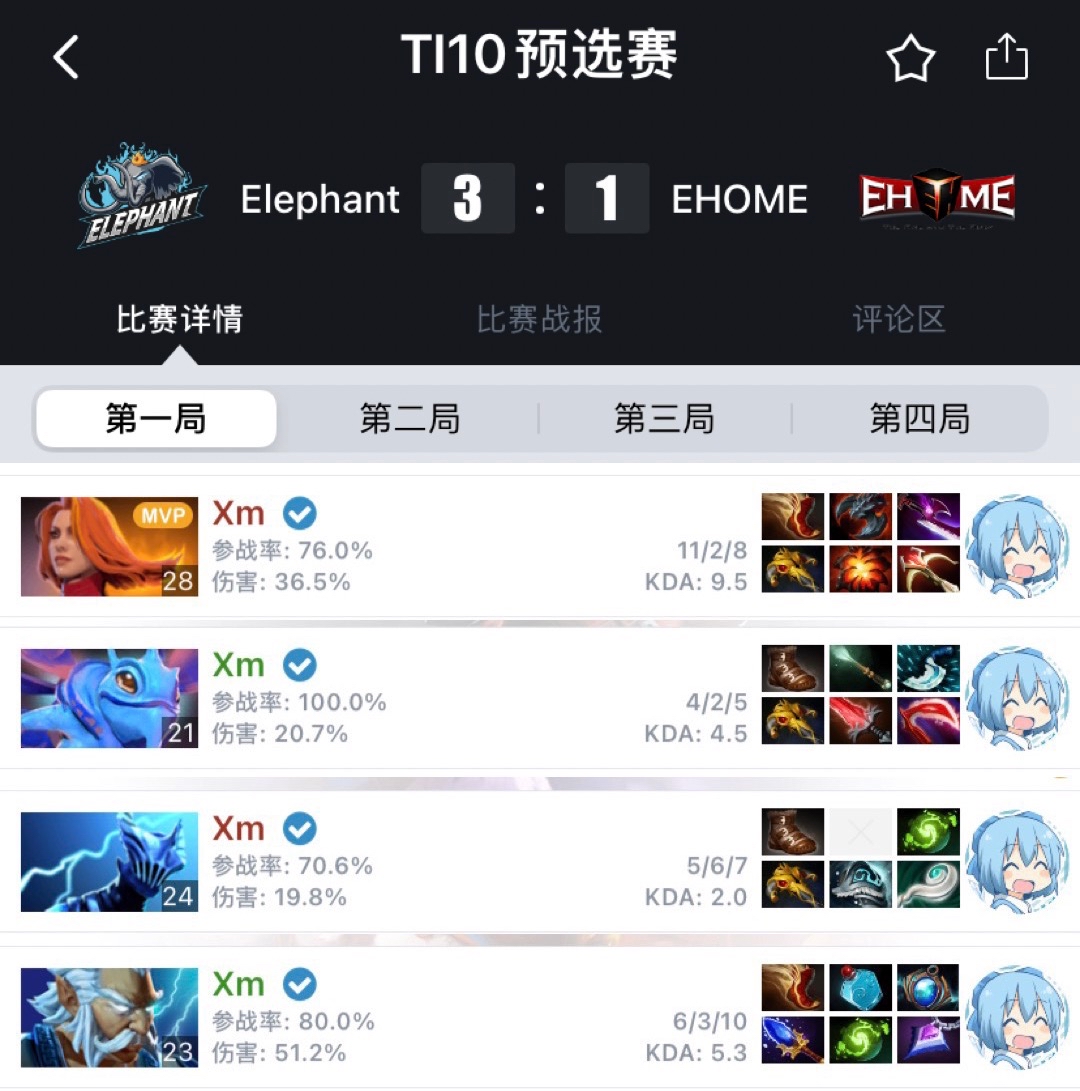Tap Puck's Boots of Travel item icon
The width and height of the screenshot is (1080, 1091).
pos(792,667)
